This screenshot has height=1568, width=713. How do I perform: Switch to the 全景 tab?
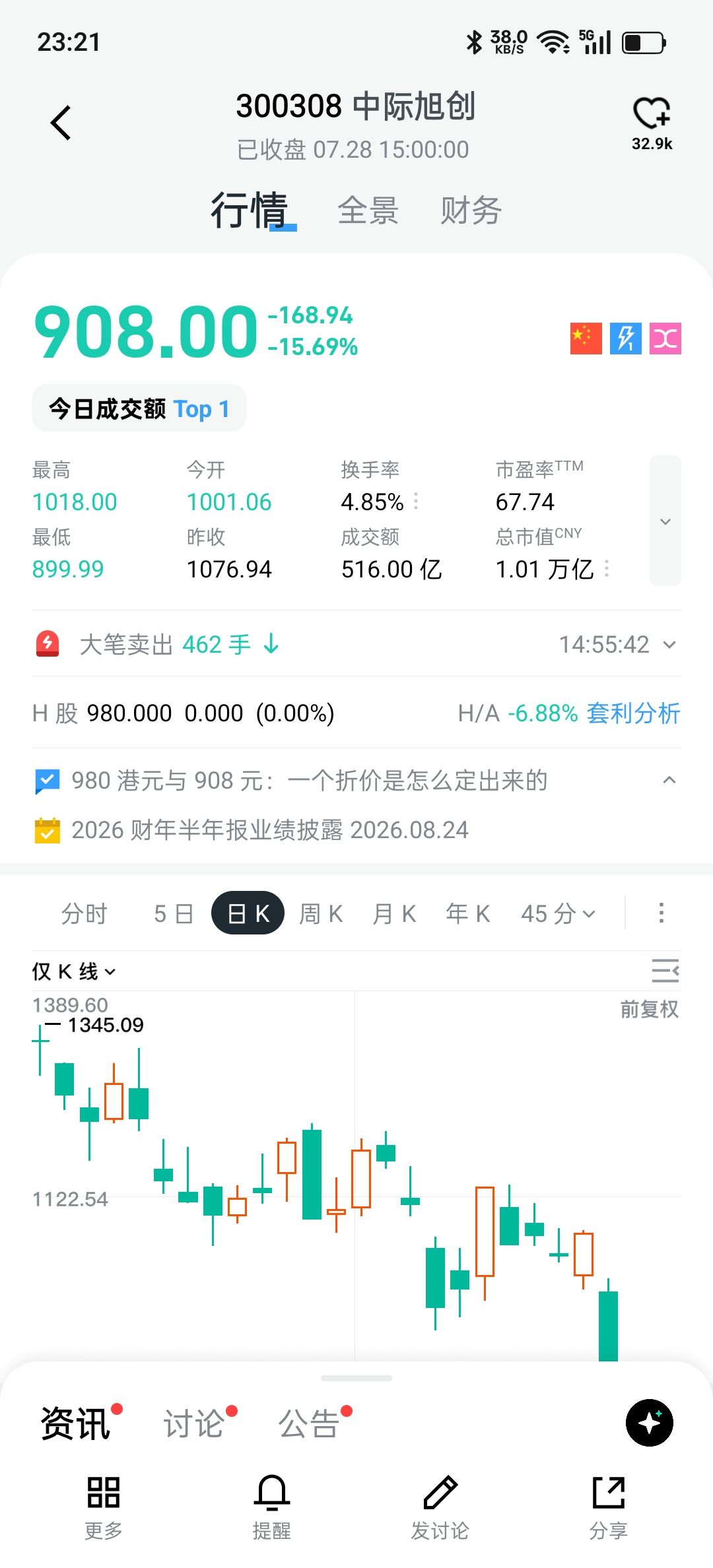[368, 211]
